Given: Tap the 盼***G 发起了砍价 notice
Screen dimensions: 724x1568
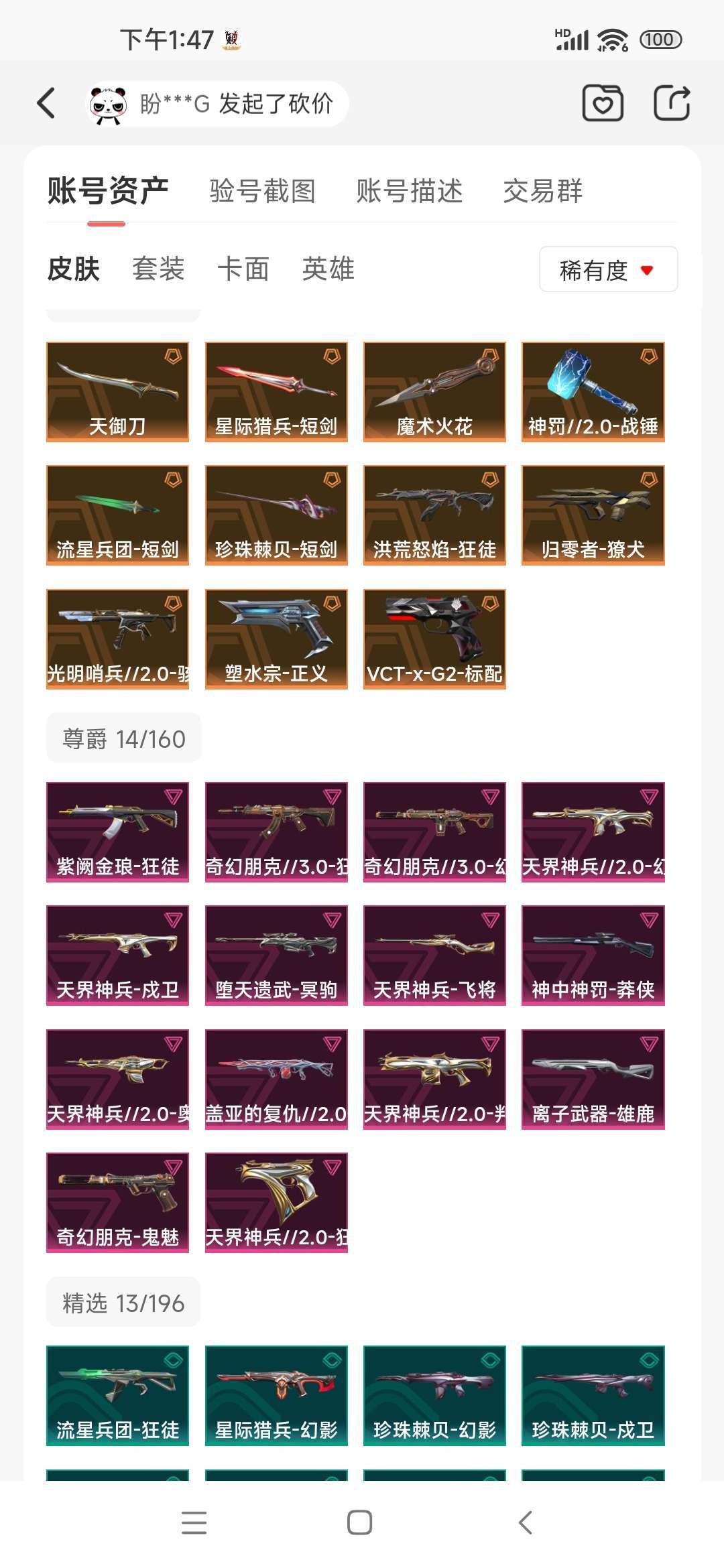Looking at the screenshot, I should coord(218,104).
